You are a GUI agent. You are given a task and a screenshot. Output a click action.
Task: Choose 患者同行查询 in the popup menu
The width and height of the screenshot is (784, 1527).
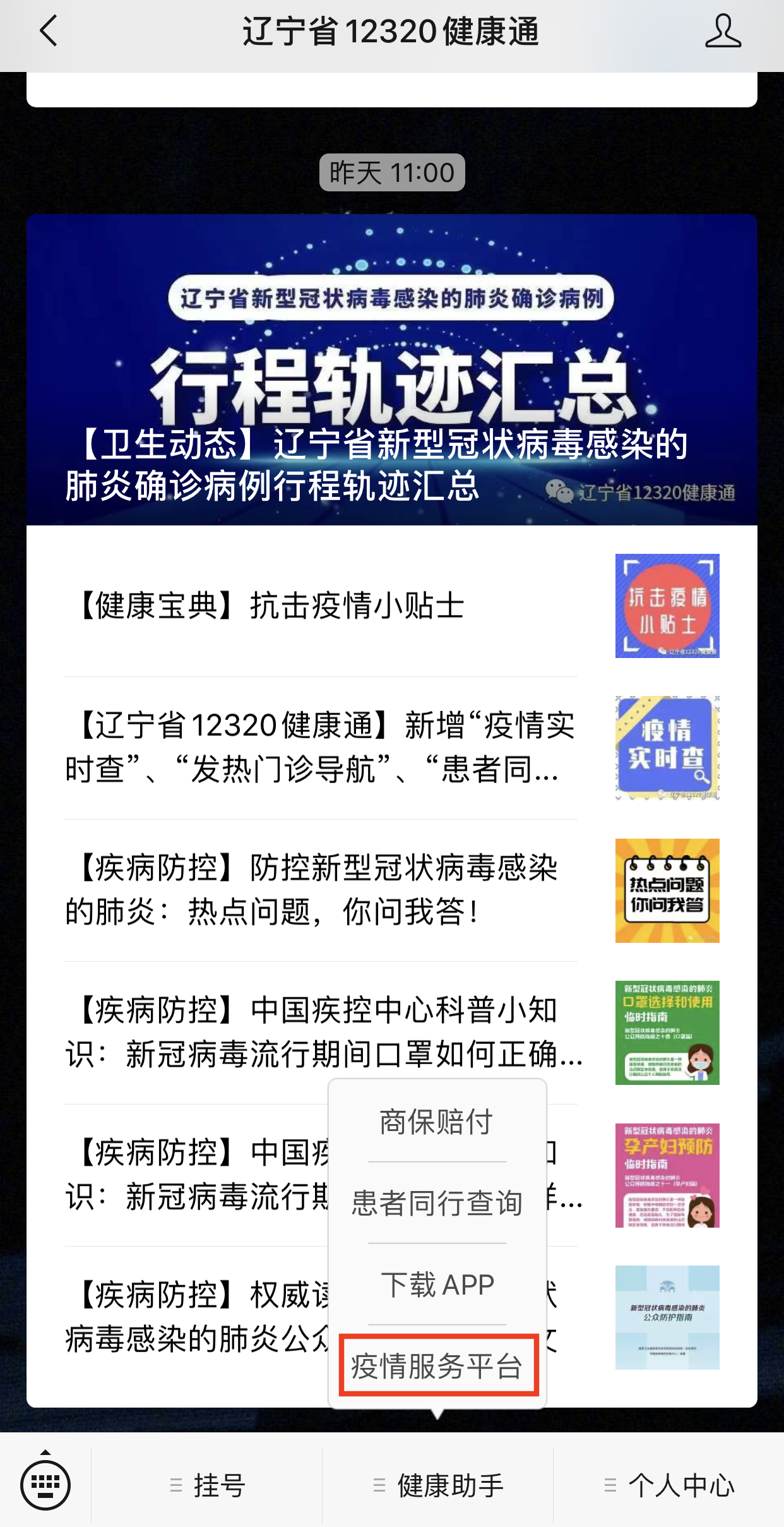click(437, 1203)
